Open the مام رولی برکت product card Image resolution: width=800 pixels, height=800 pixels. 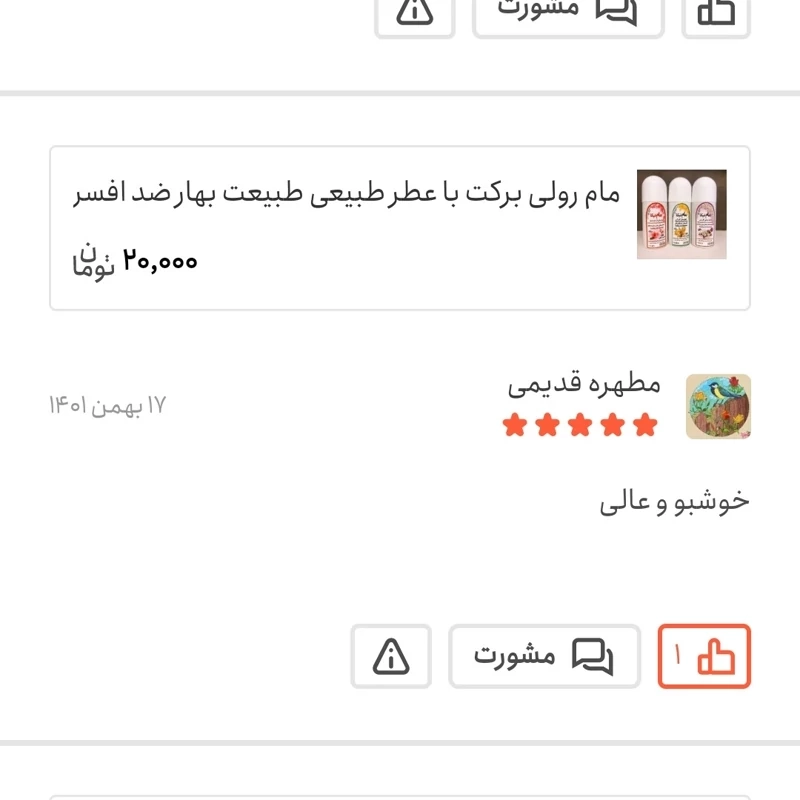point(400,228)
